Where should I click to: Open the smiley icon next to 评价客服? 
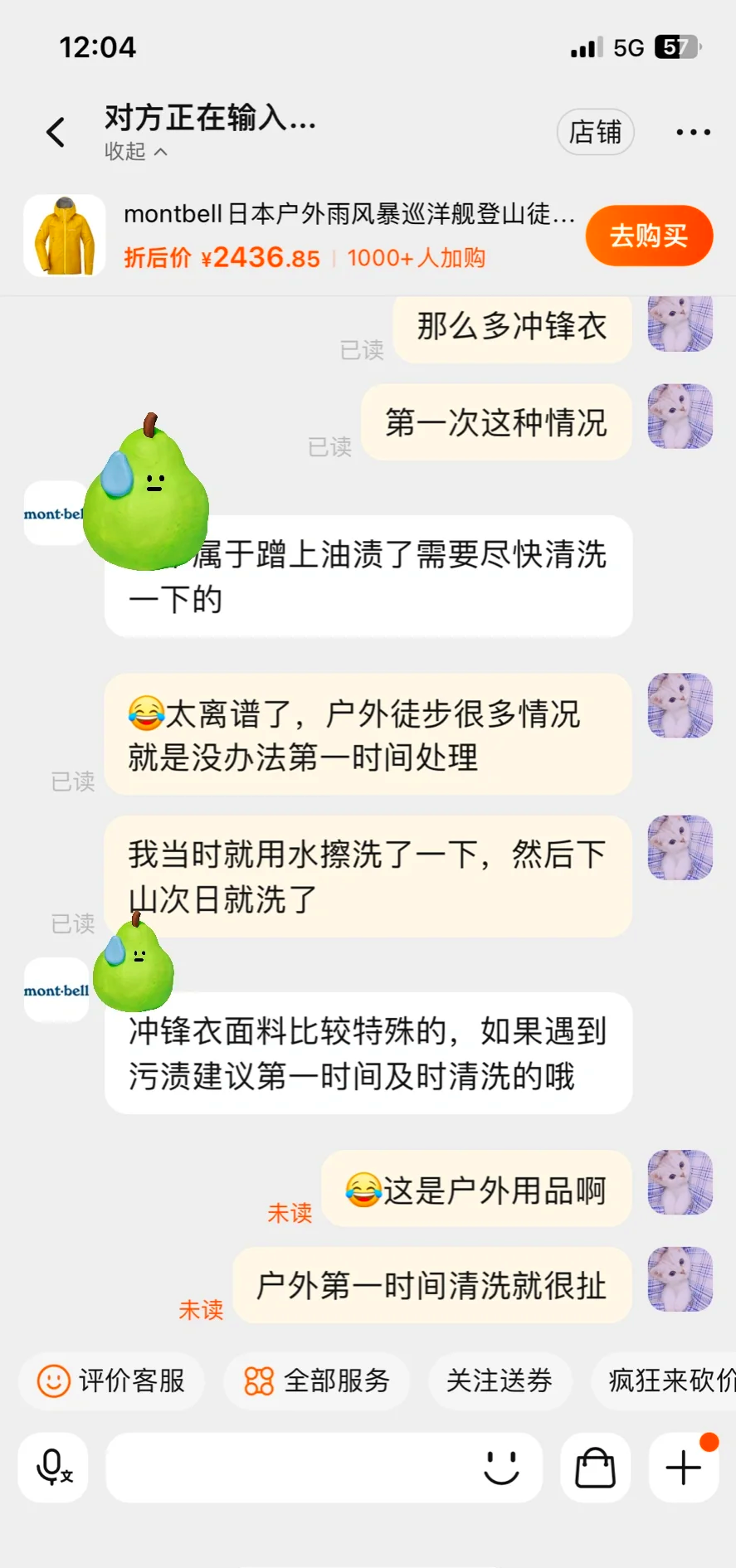(52, 1381)
